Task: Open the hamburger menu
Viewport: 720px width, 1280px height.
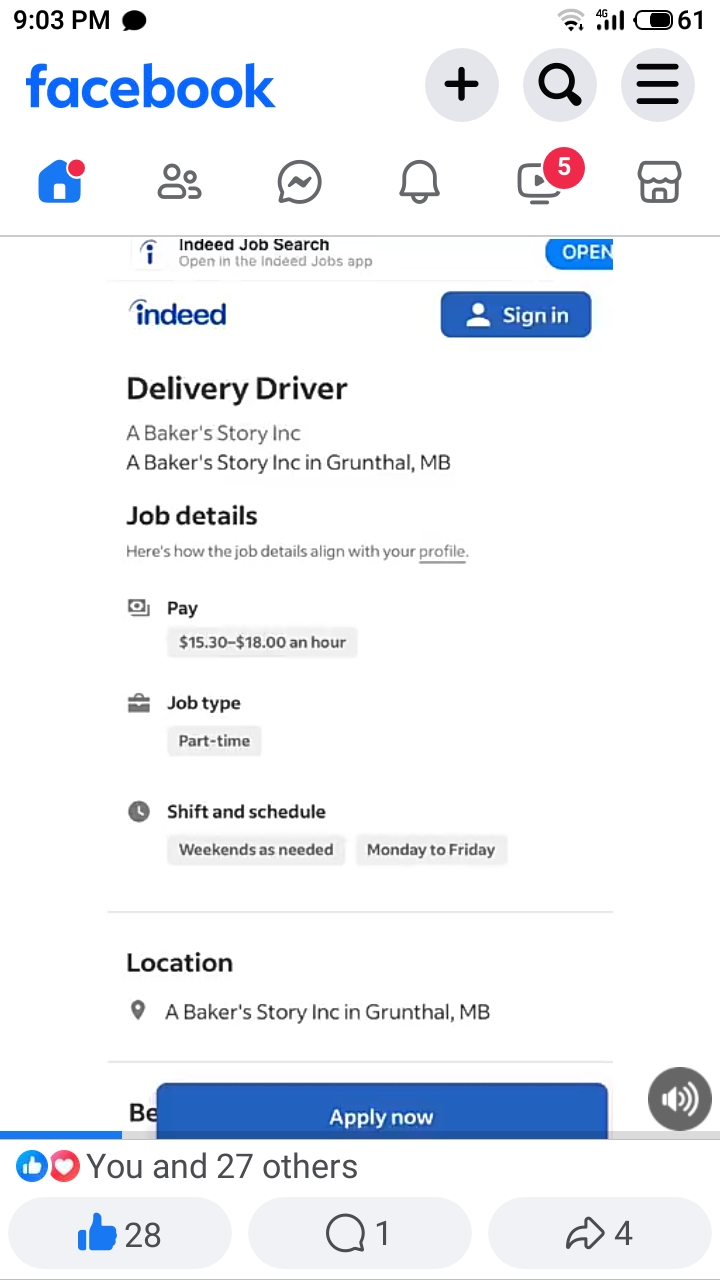Action: (657, 84)
